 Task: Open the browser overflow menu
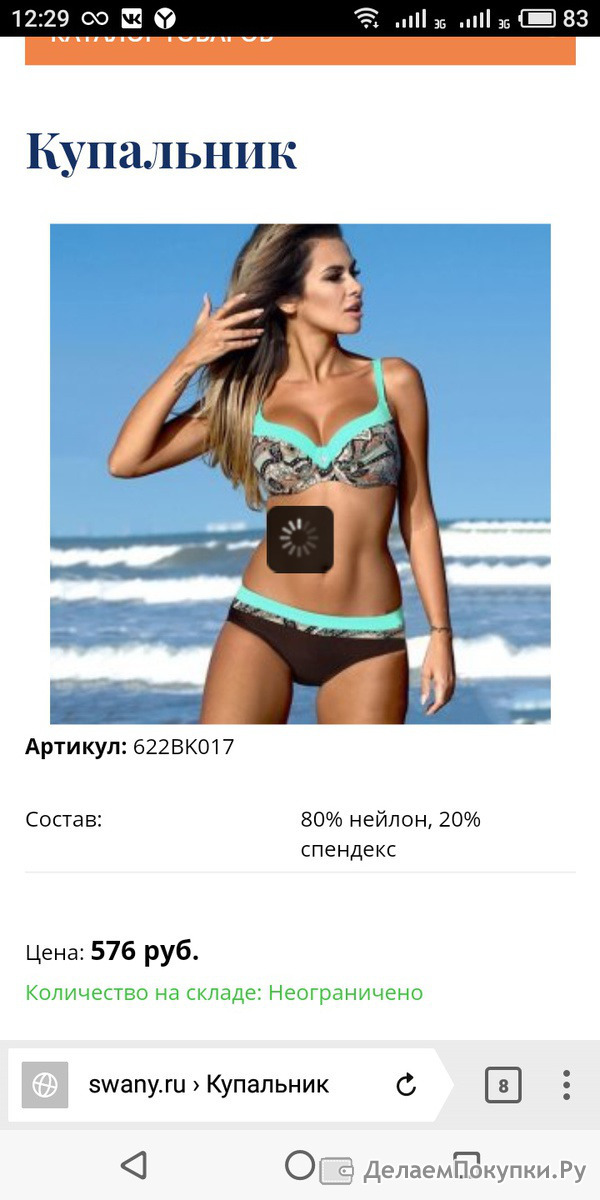point(566,1085)
